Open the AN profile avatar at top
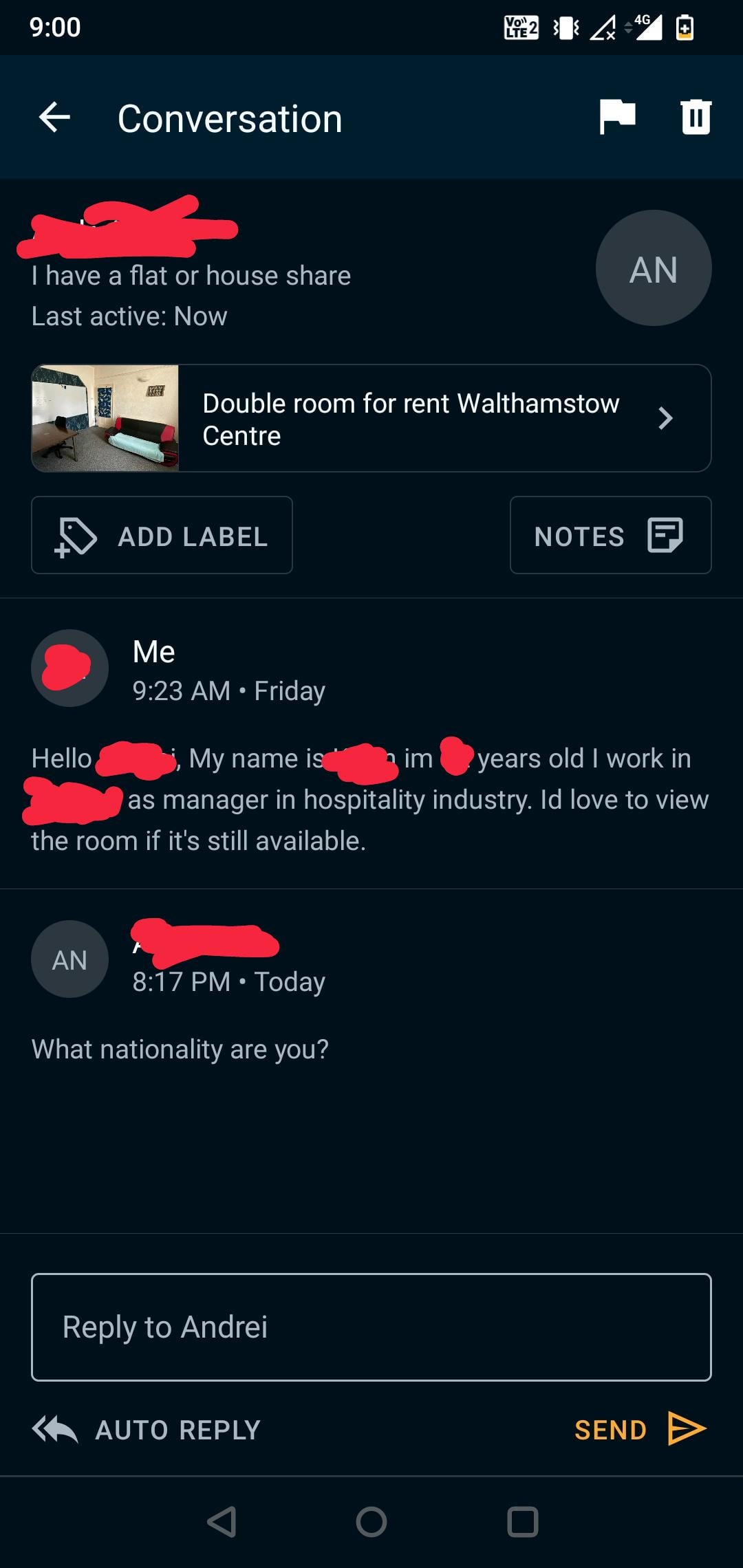This screenshot has height=1568, width=743. 653,268
